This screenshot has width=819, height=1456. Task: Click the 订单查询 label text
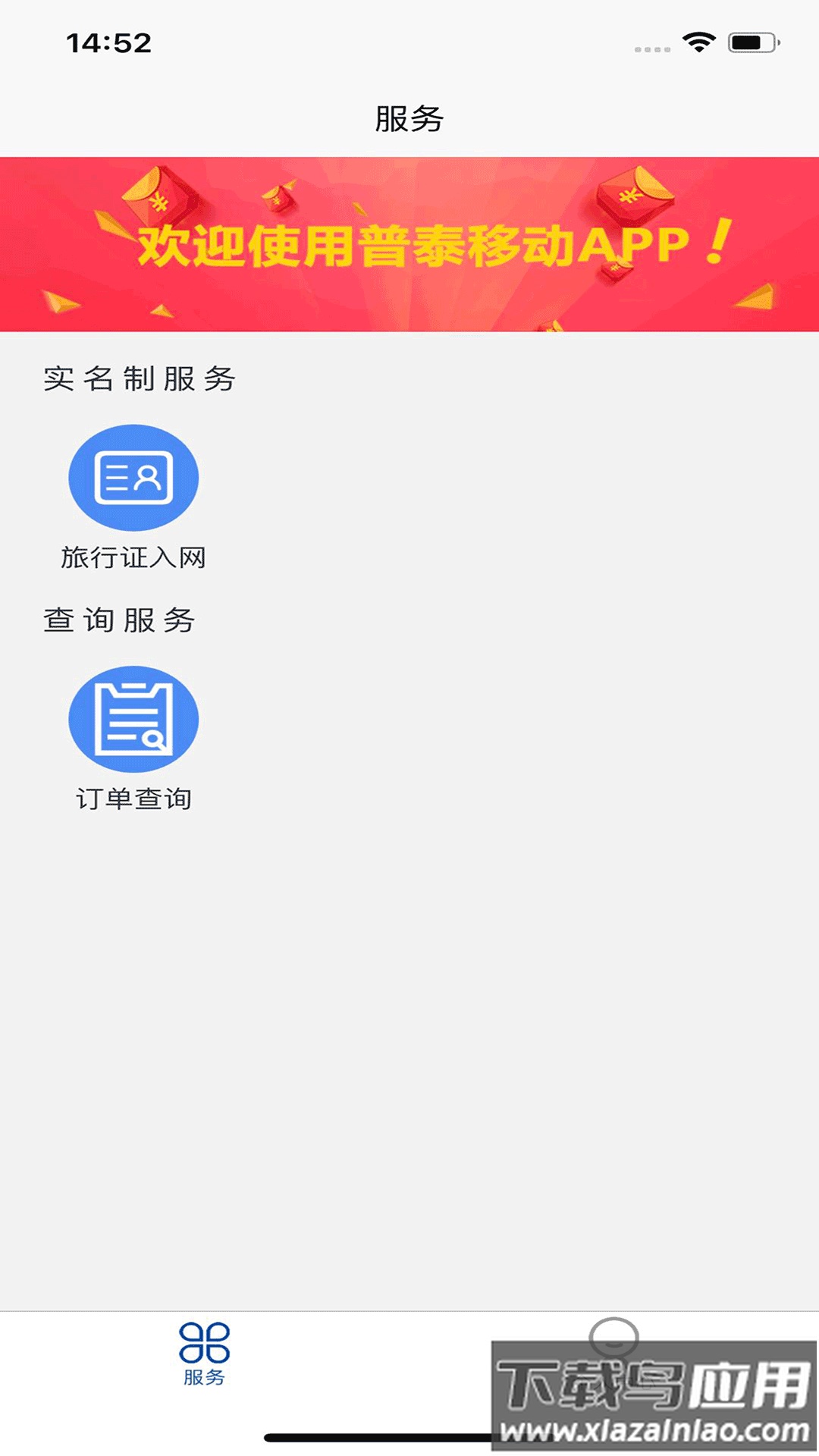[x=135, y=798]
